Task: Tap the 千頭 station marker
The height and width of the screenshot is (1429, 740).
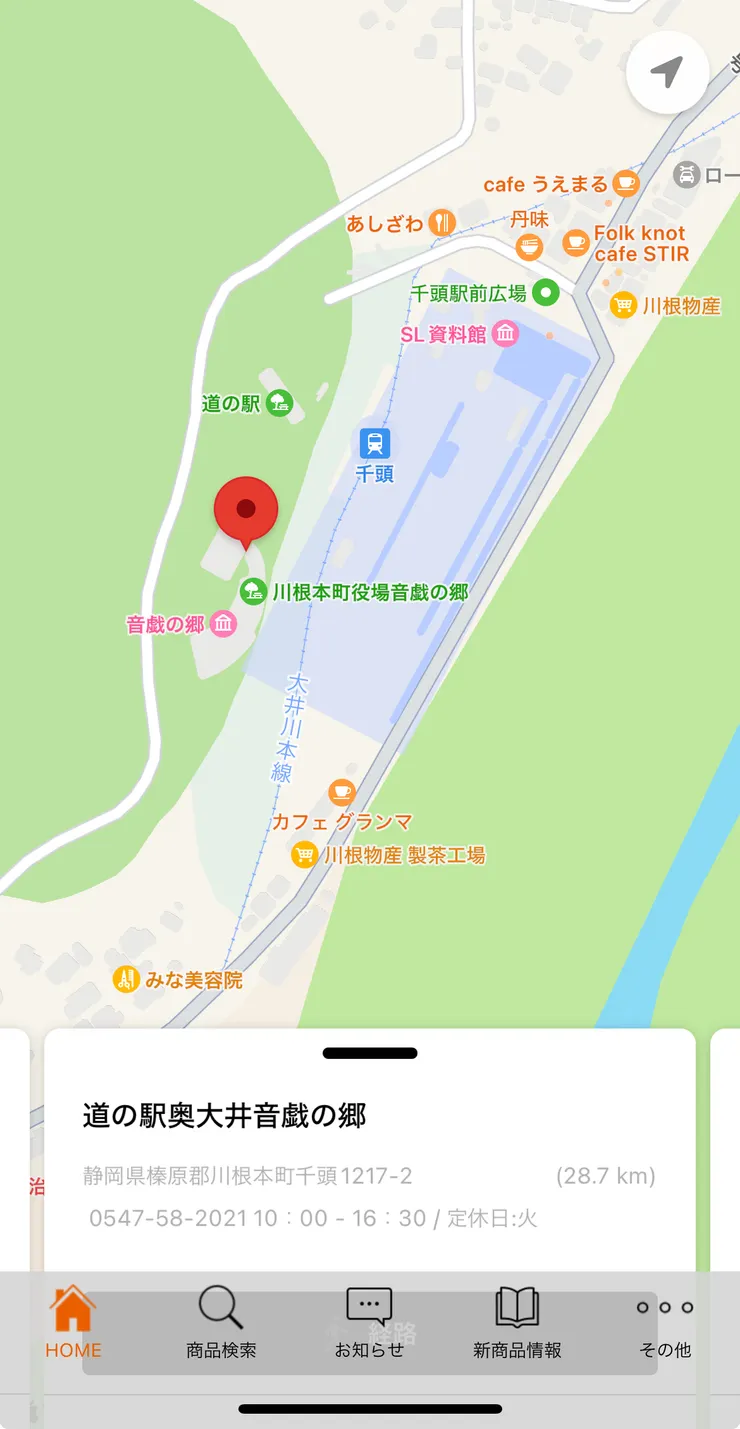Action: point(375,442)
